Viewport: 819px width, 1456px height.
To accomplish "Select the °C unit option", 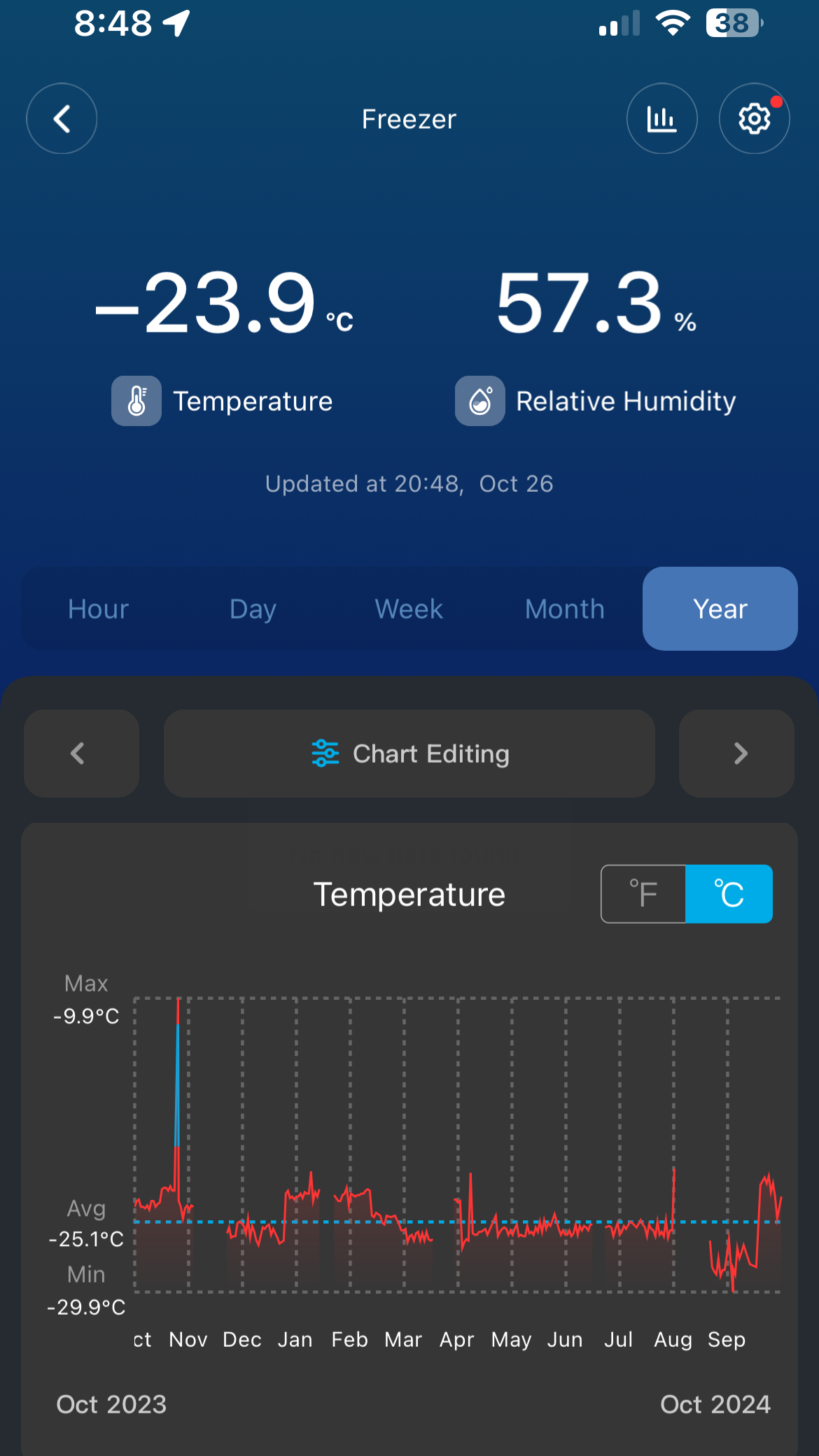I will pyautogui.click(x=729, y=893).
